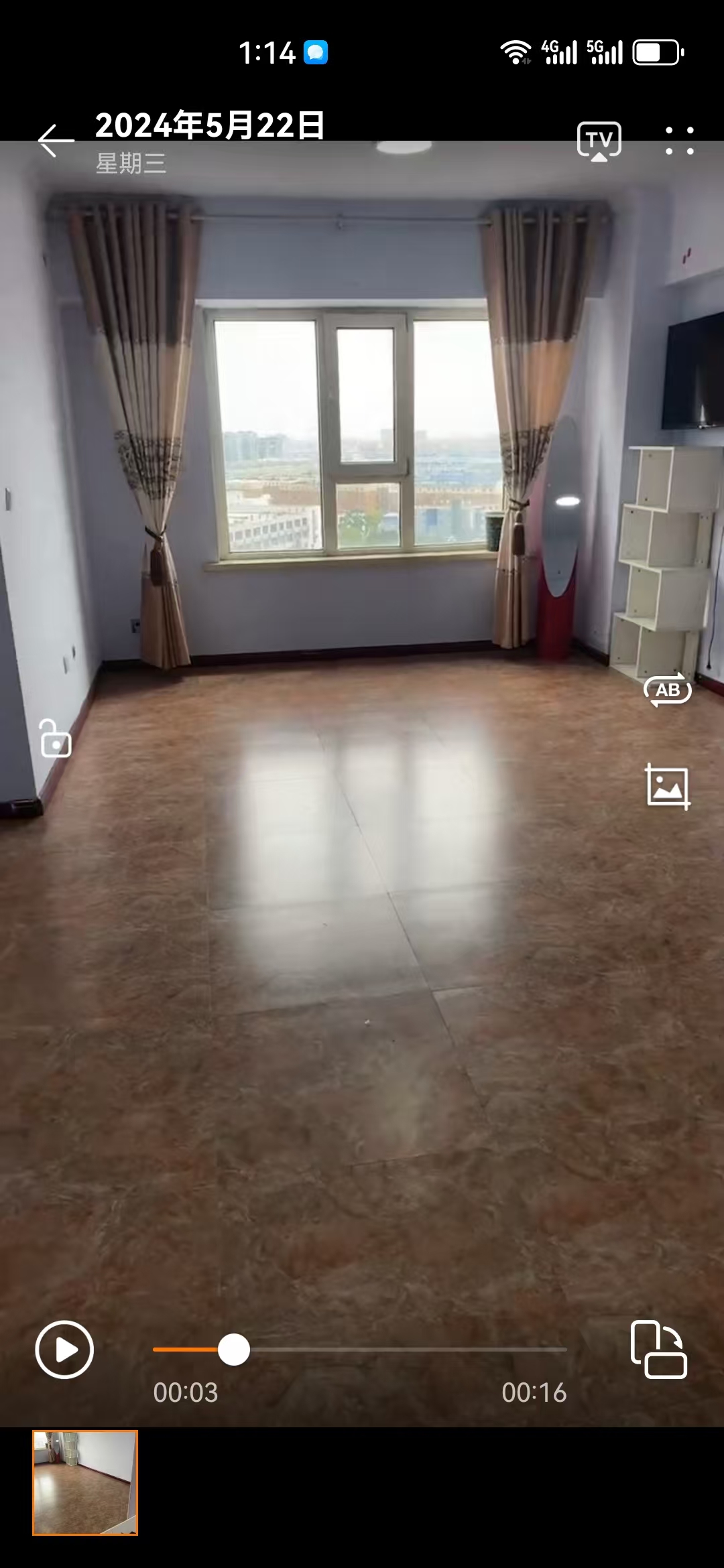Open the four-dot more options menu
Image resolution: width=724 pixels, height=1568 pixels.
click(679, 141)
